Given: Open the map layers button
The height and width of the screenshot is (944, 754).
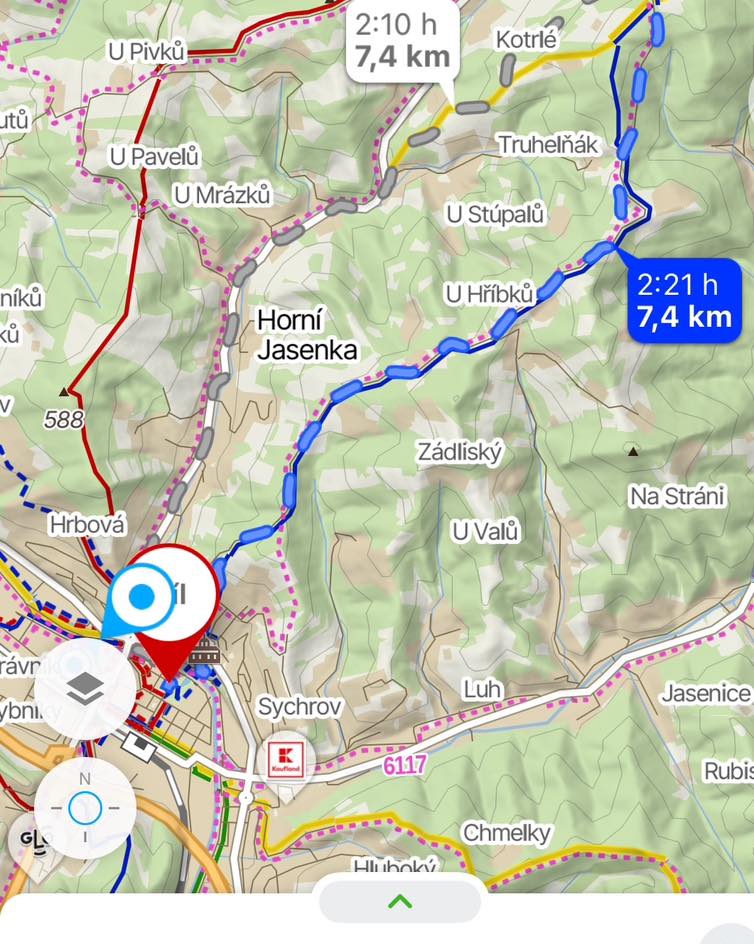Looking at the screenshot, I should pyautogui.click(x=85, y=688).
